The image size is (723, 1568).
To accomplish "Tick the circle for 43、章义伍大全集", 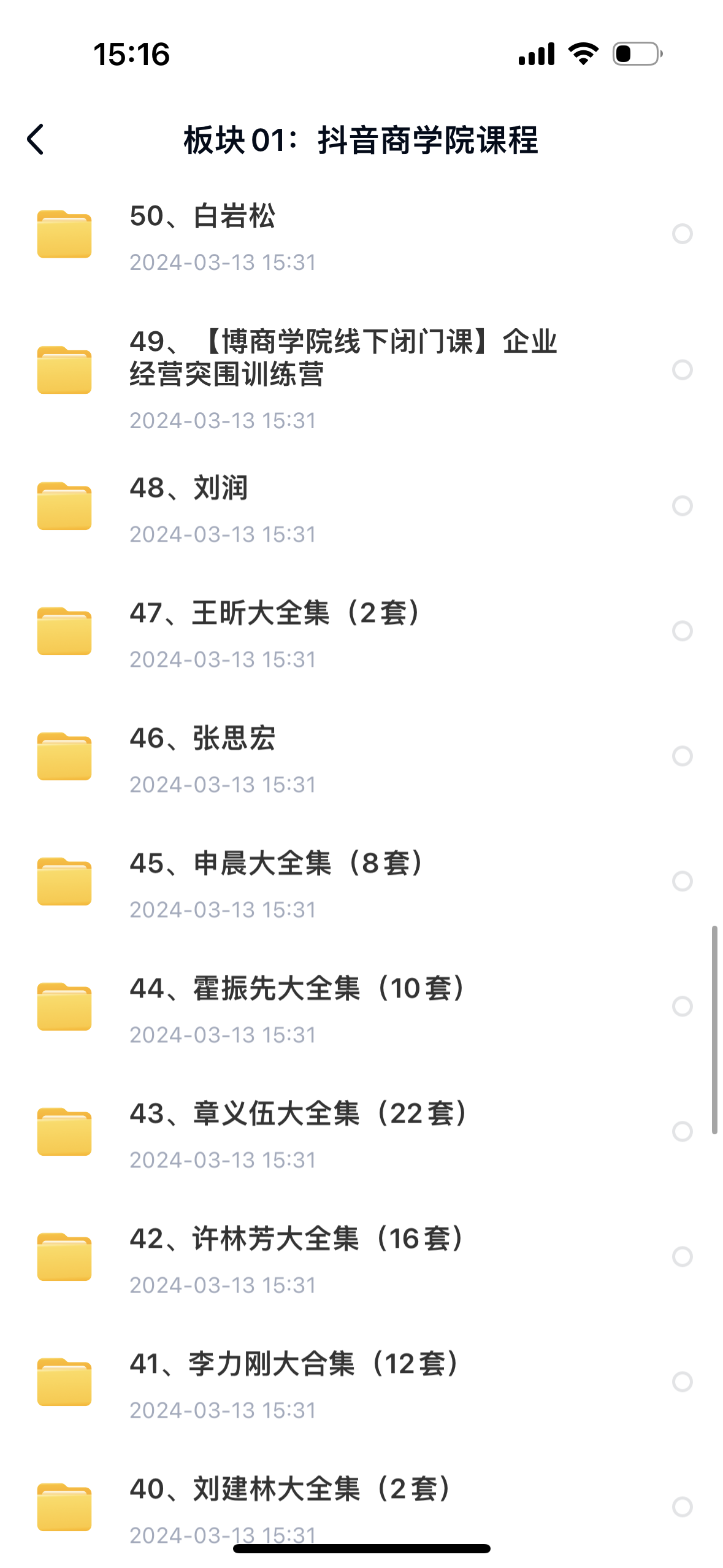I will pos(682,1131).
